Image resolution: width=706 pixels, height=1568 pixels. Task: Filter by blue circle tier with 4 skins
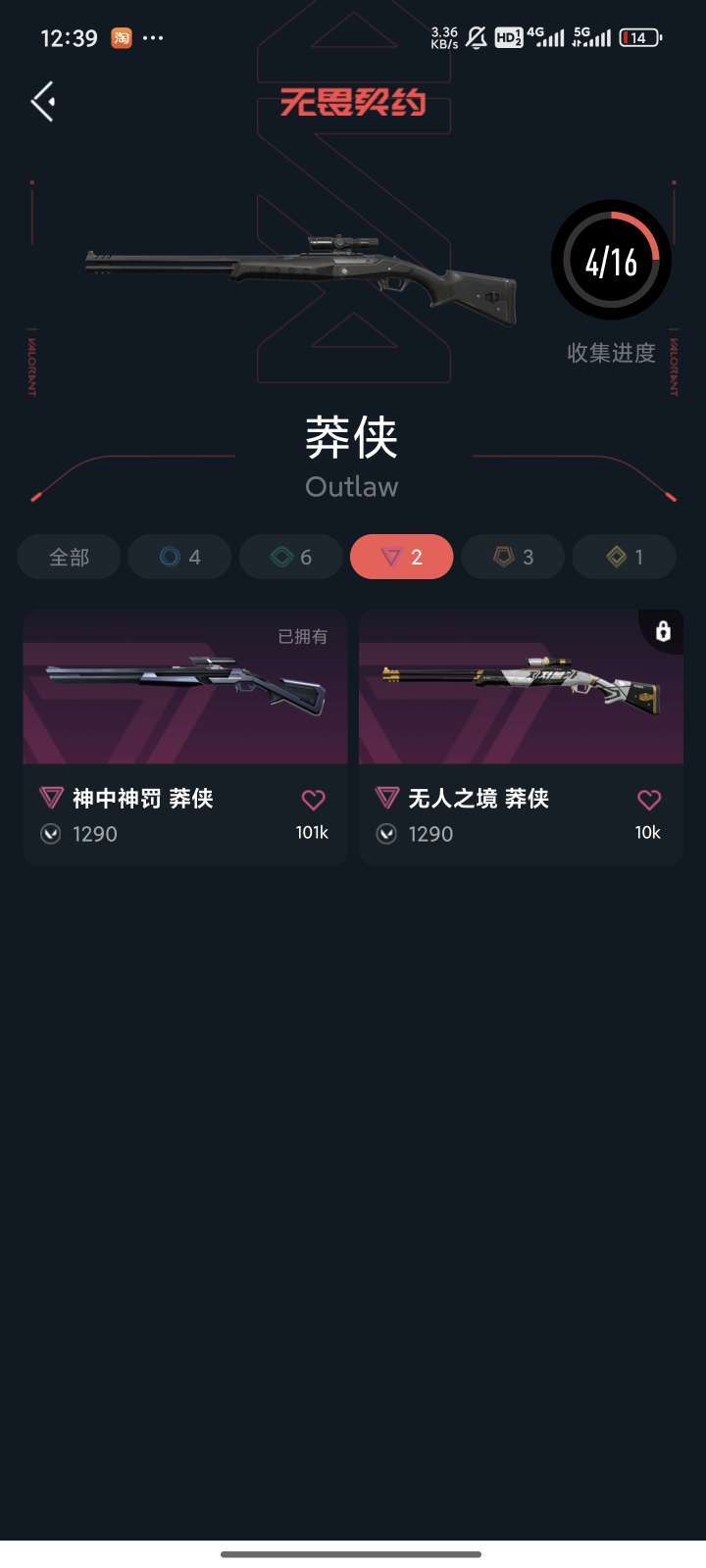coord(179,557)
